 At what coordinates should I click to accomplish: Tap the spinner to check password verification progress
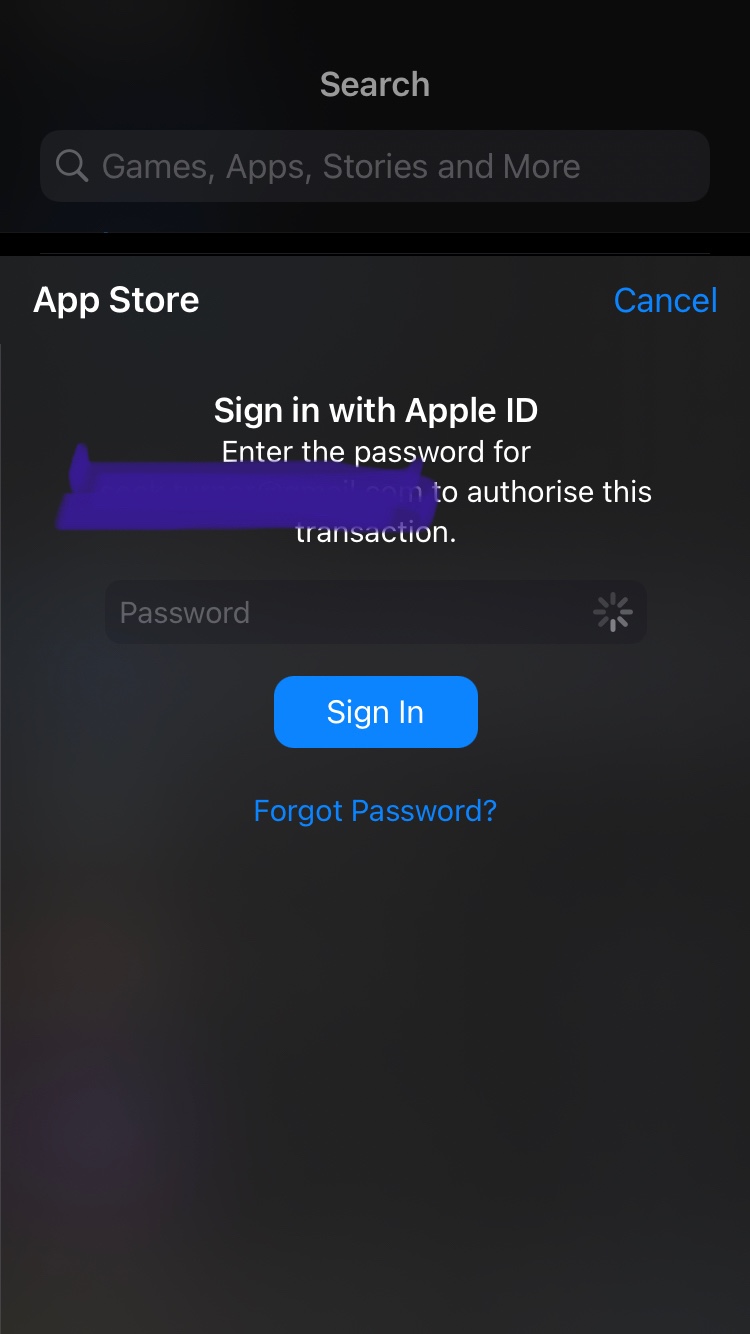(x=611, y=612)
